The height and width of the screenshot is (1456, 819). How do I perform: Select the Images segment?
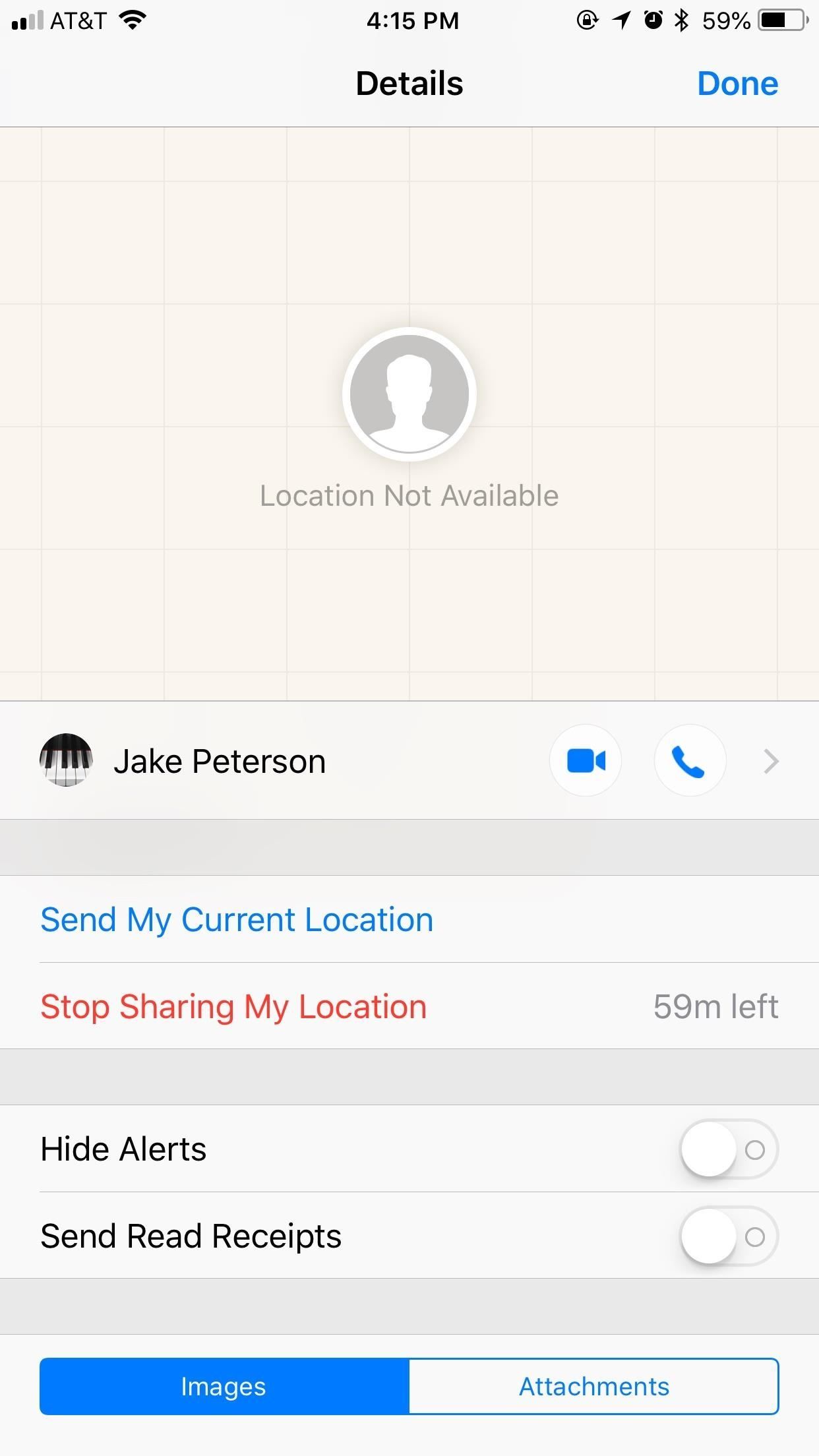tap(224, 1386)
